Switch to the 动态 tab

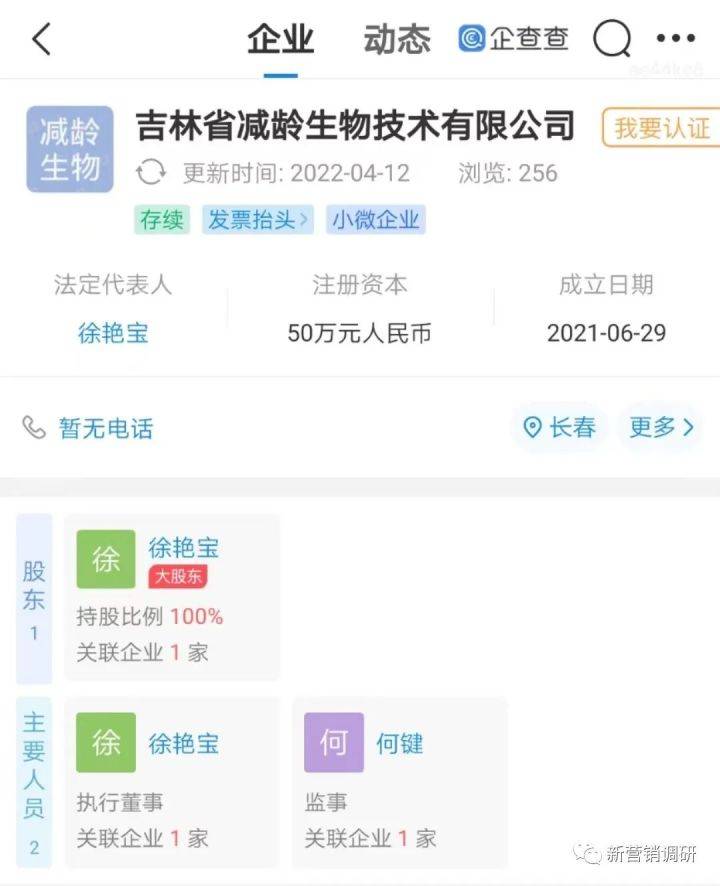[397, 40]
